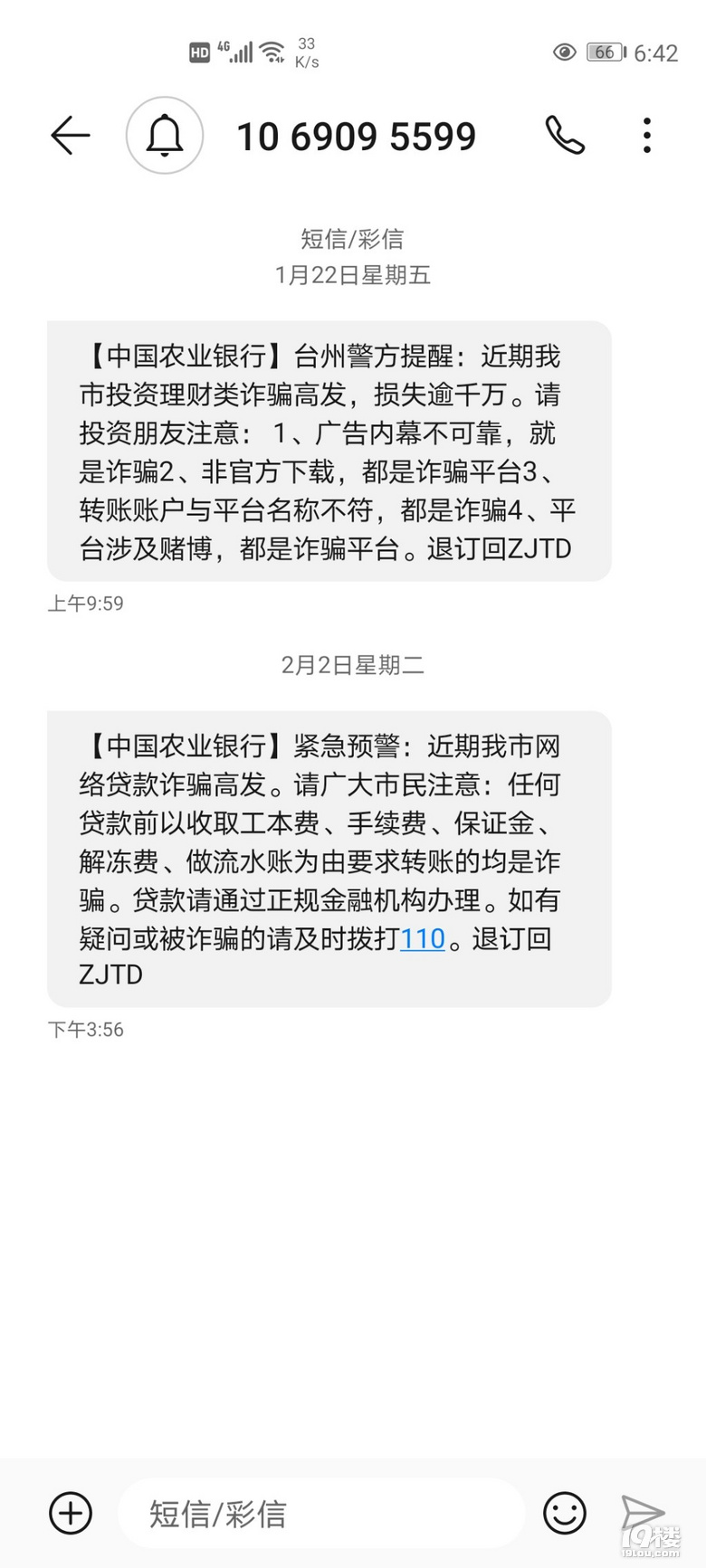Tap the 下午3:56 timestamp
This screenshot has width=706, height=1568.
click(x=86, y=1029)
